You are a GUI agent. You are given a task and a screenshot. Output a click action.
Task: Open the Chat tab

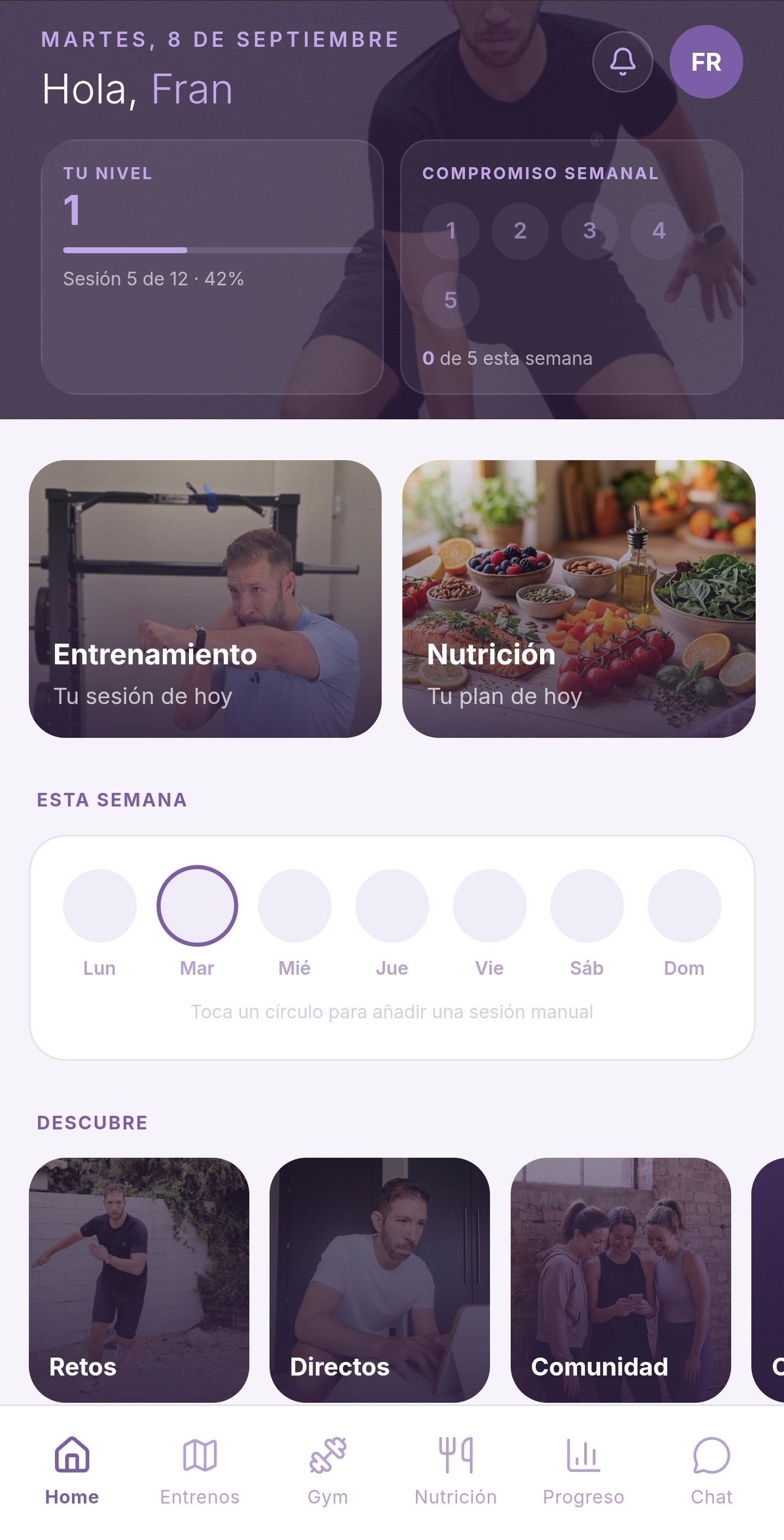711,1471
